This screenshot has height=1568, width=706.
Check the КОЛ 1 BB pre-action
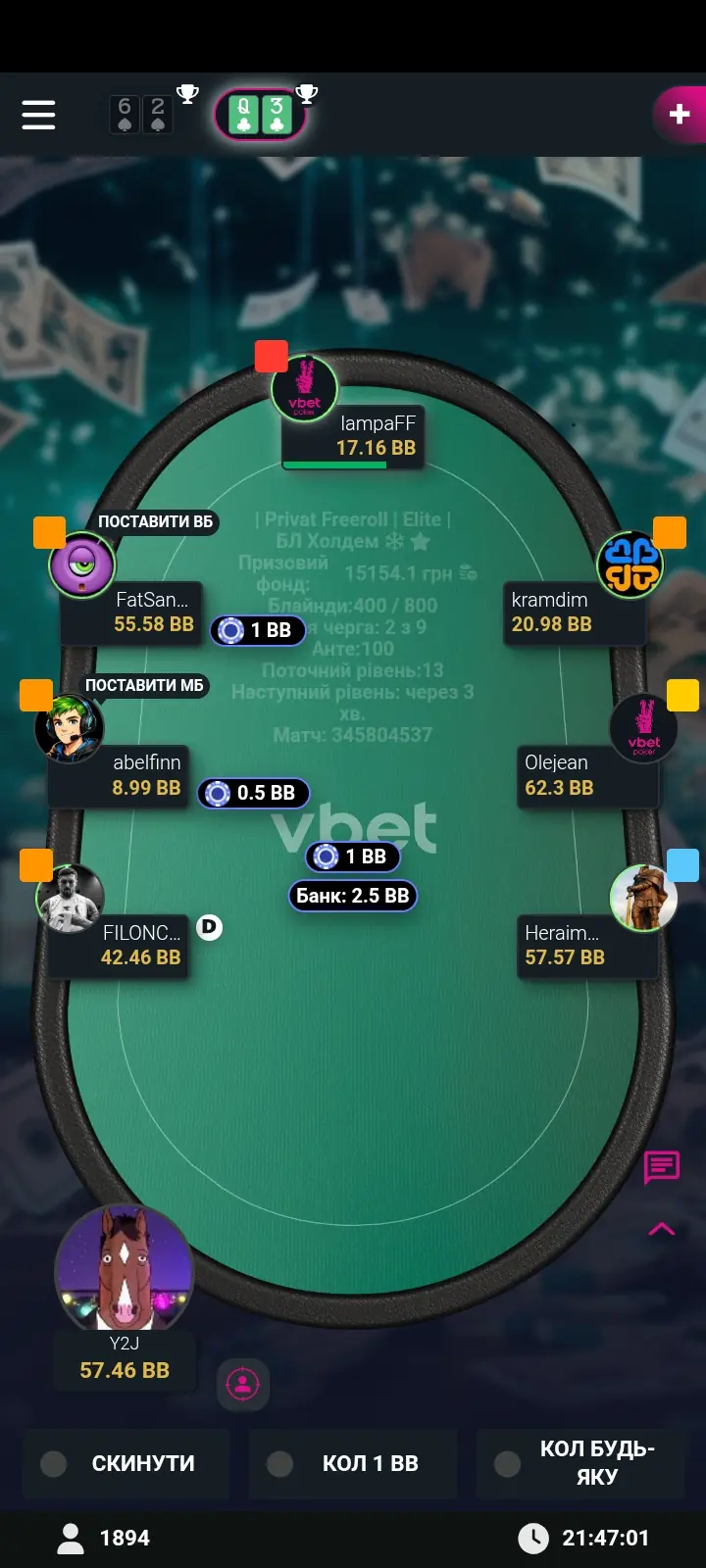(353, 1463)
